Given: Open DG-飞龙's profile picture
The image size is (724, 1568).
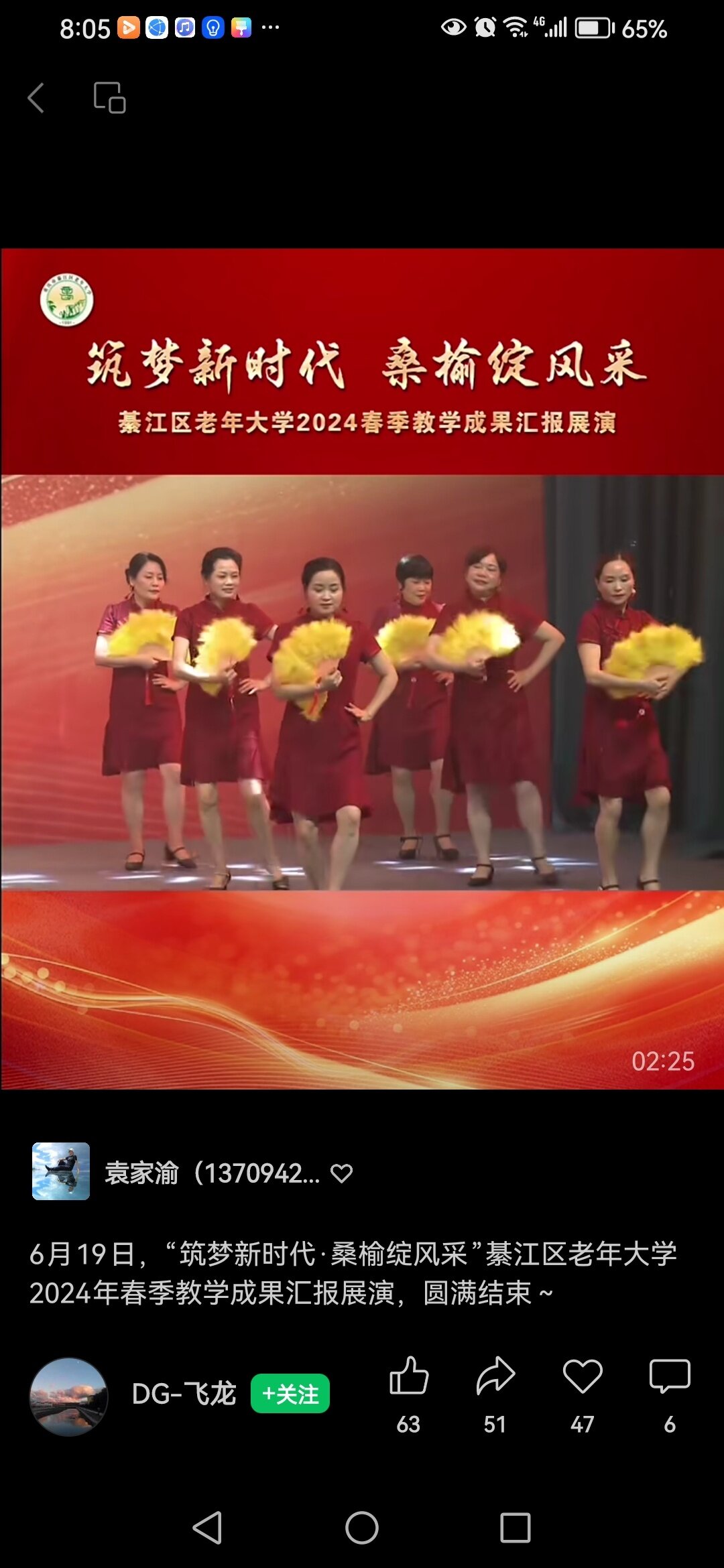Looking at the screenshot, I should (69, 1396).
